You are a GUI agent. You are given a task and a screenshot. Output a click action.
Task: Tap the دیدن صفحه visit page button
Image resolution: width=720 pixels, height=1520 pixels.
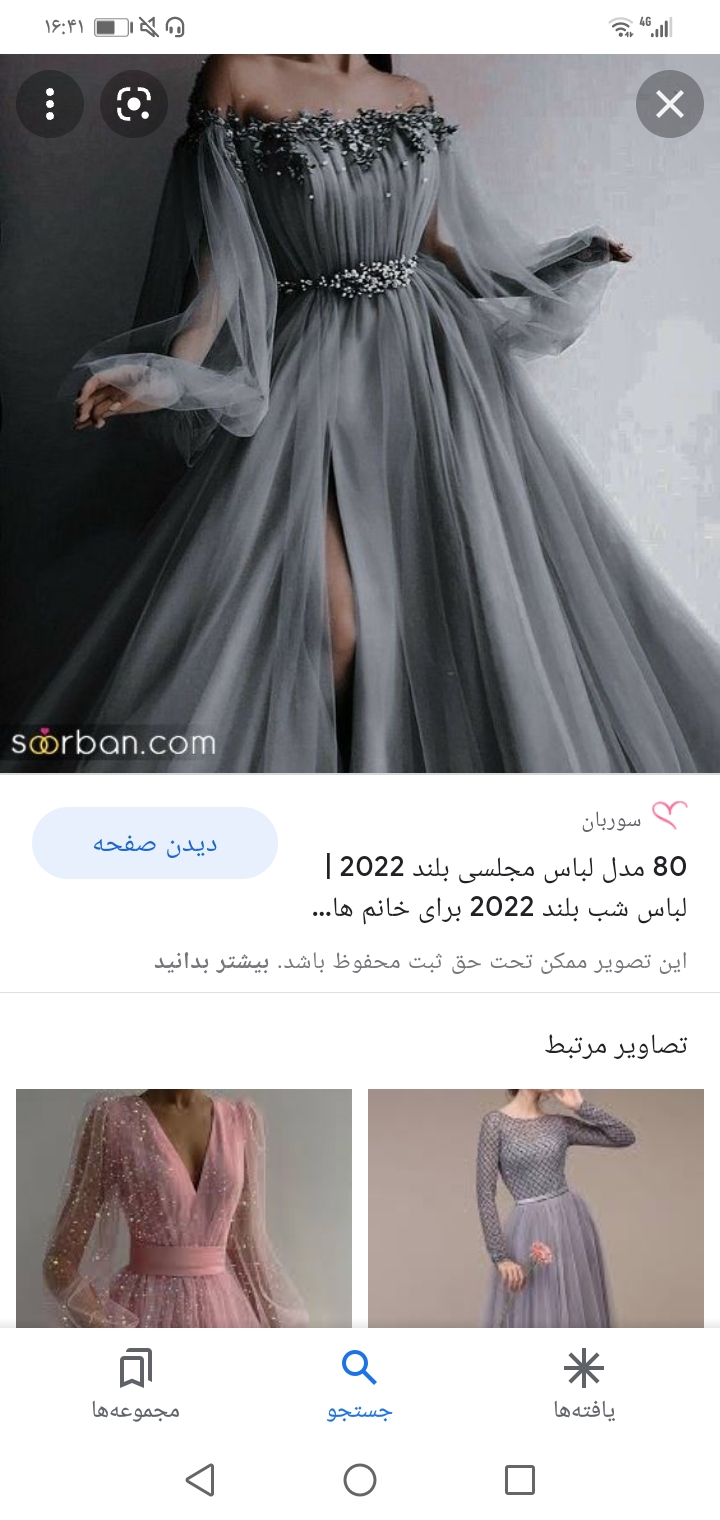tap(155, 843)
